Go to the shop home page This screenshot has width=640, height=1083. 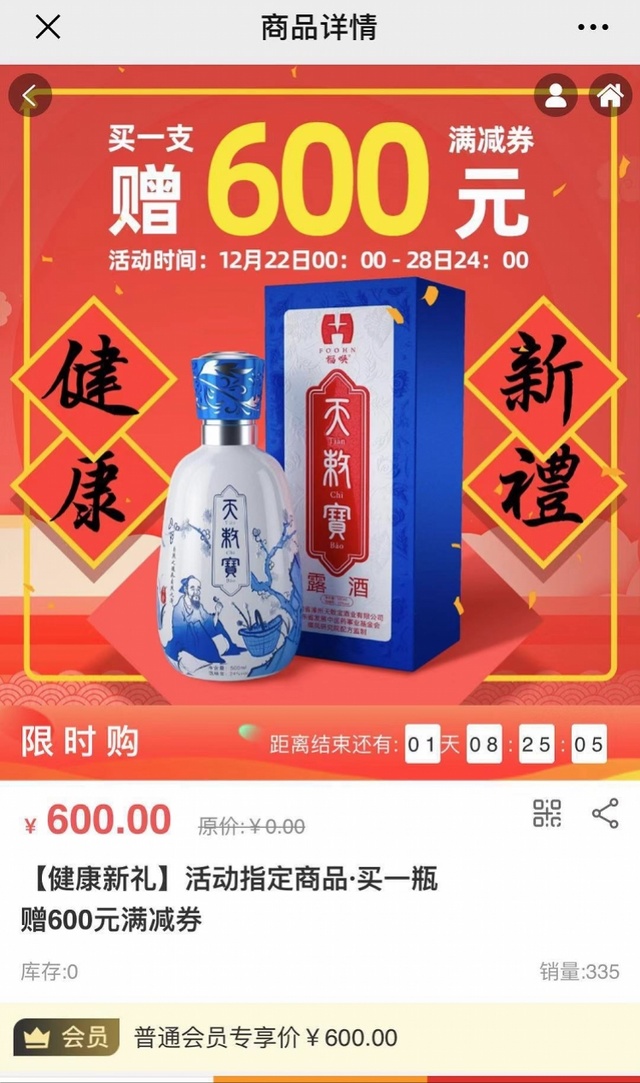[609, 96]
